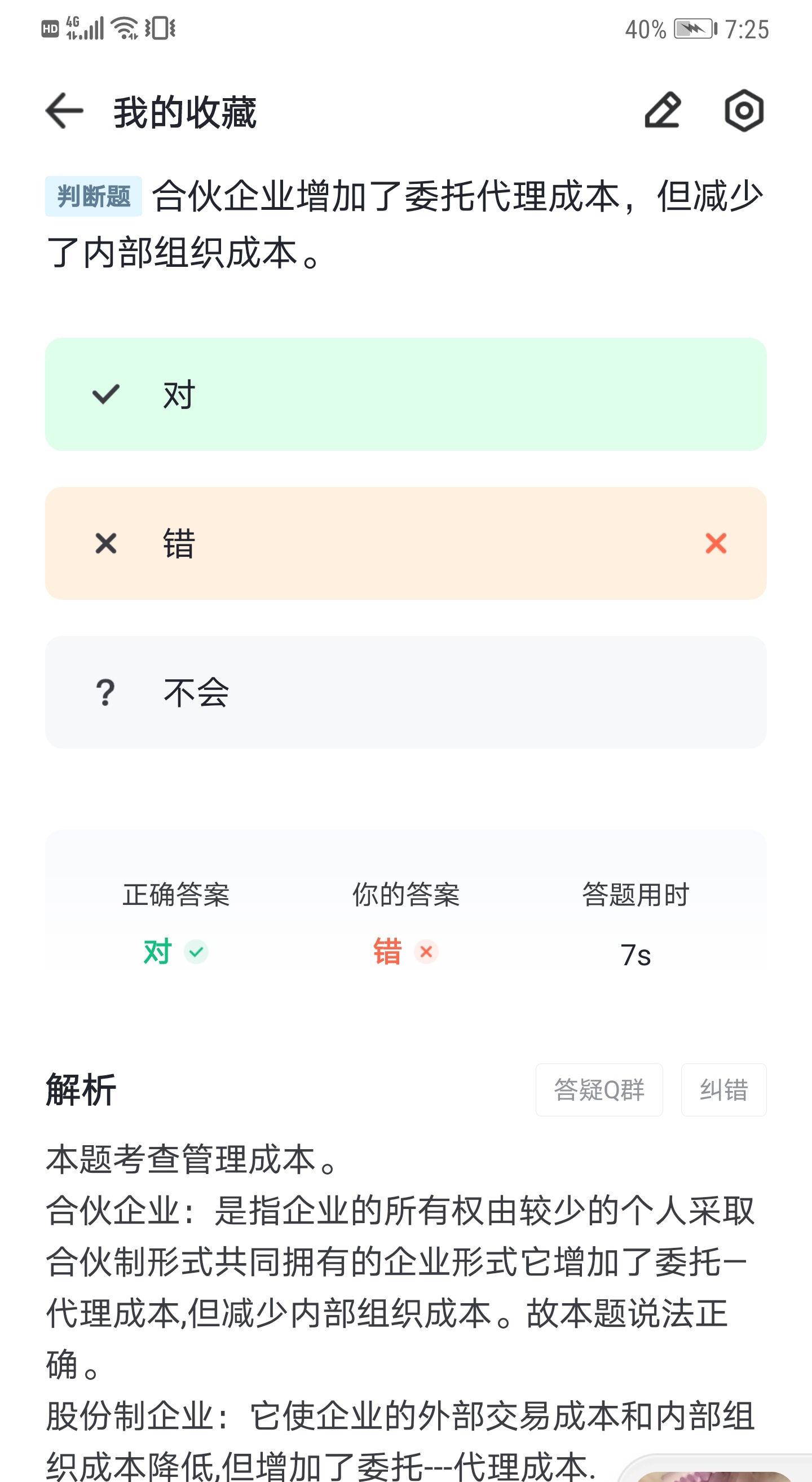Go back from 我的收藏
The image size is (812, 1482).
[x=64, y=111]
